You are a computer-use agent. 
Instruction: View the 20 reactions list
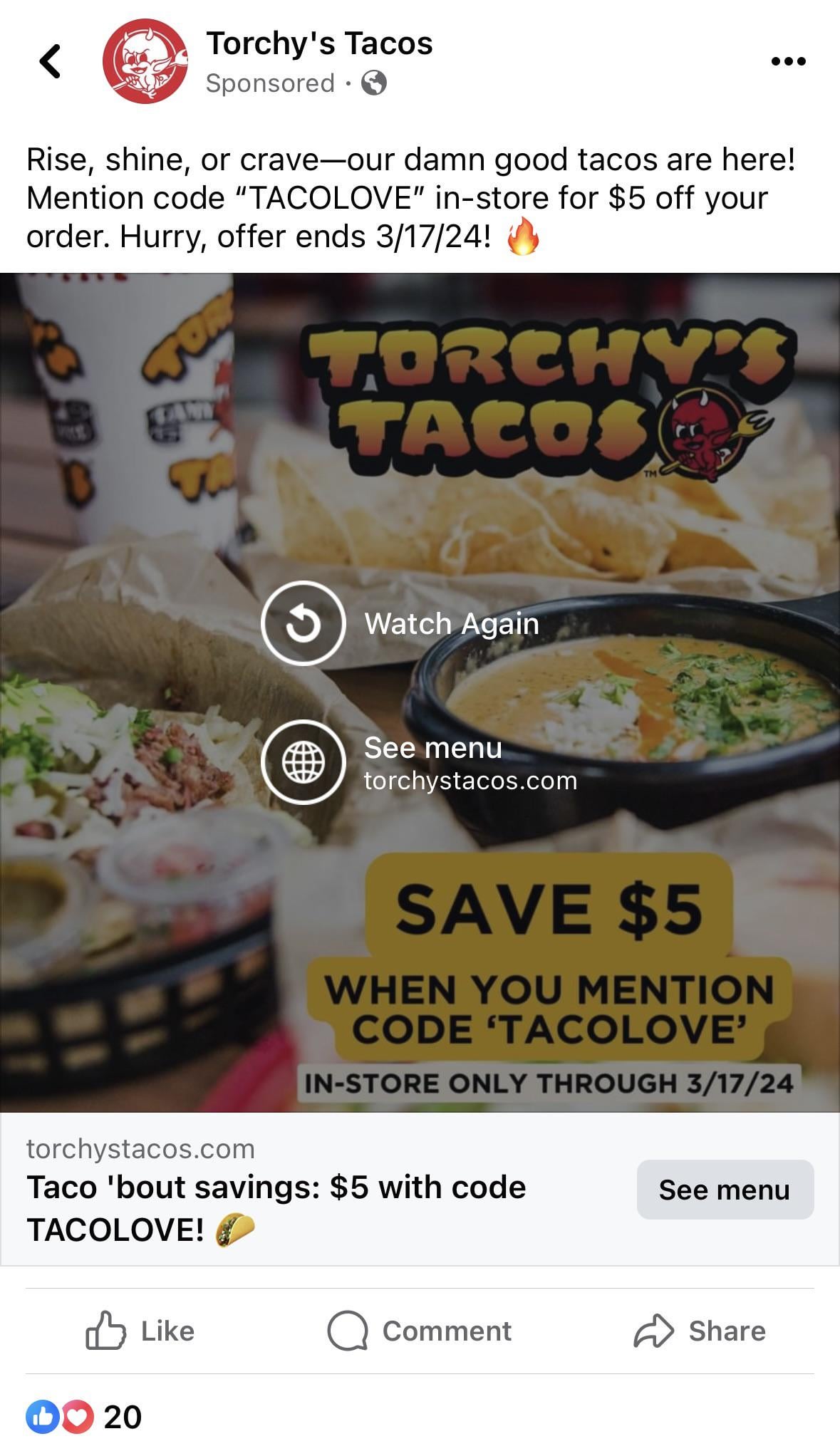[x=83, y=1417]
